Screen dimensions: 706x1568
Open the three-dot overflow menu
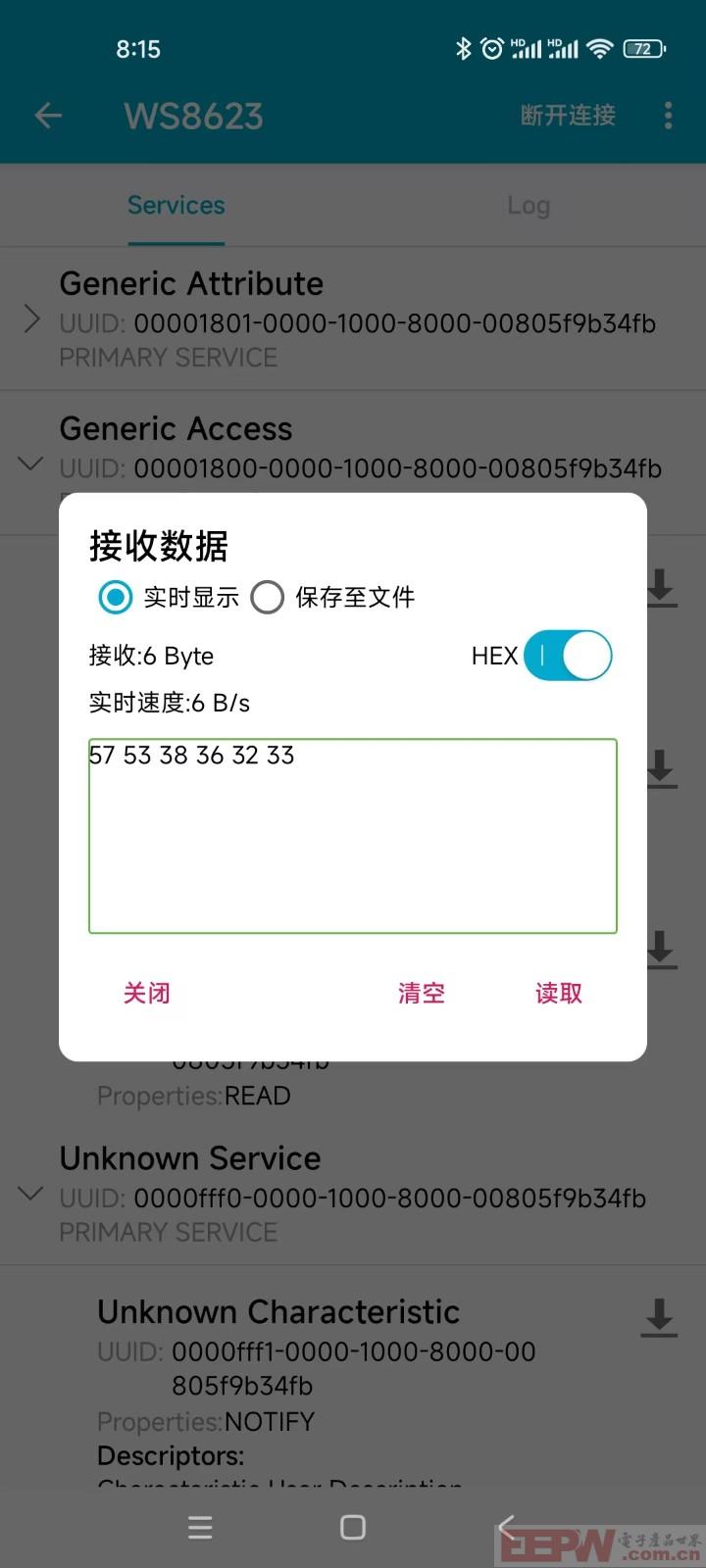click(x=669, y=116)
